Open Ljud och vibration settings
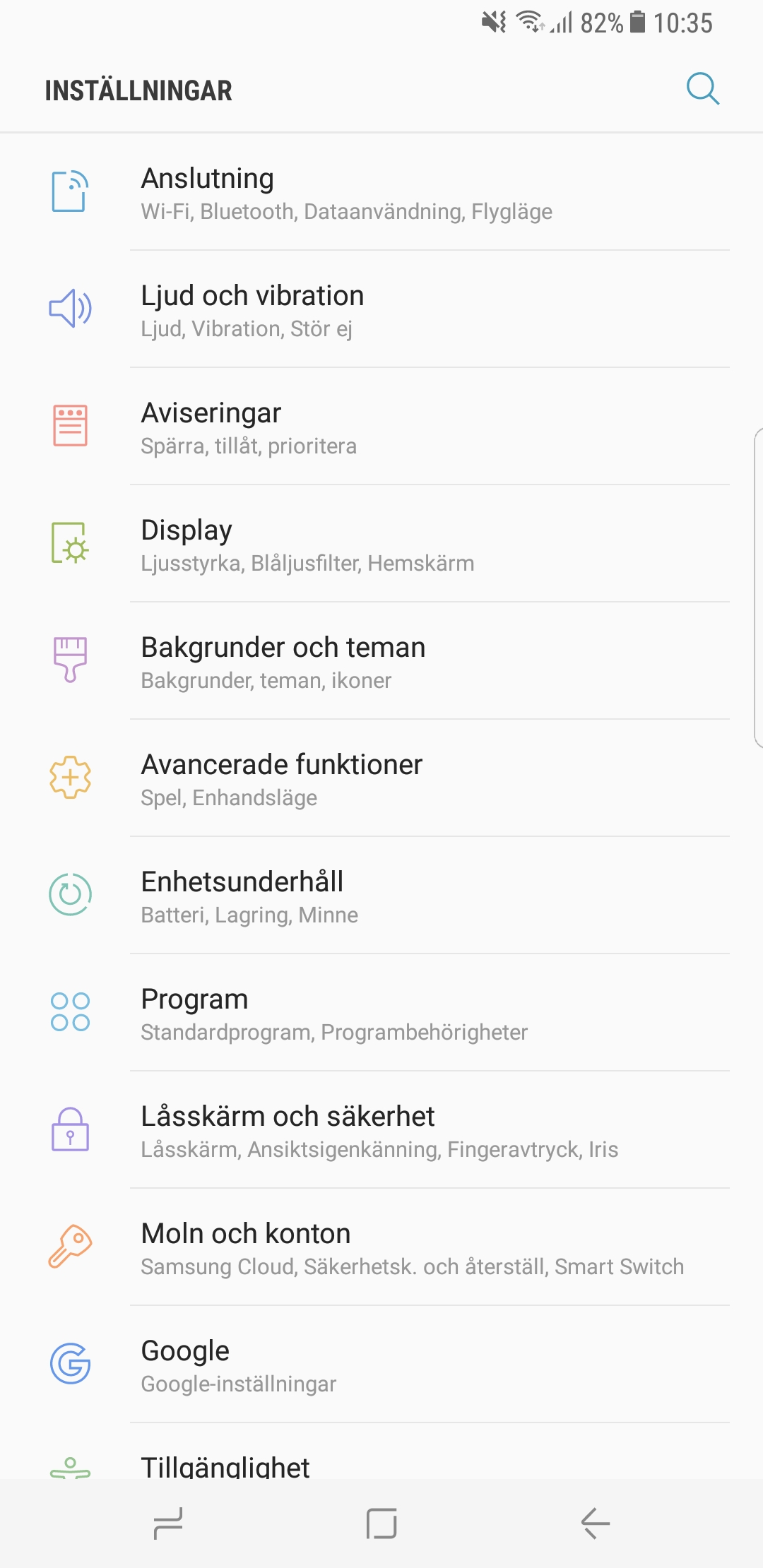The image size is (763, 1568). tap(381, 309)
